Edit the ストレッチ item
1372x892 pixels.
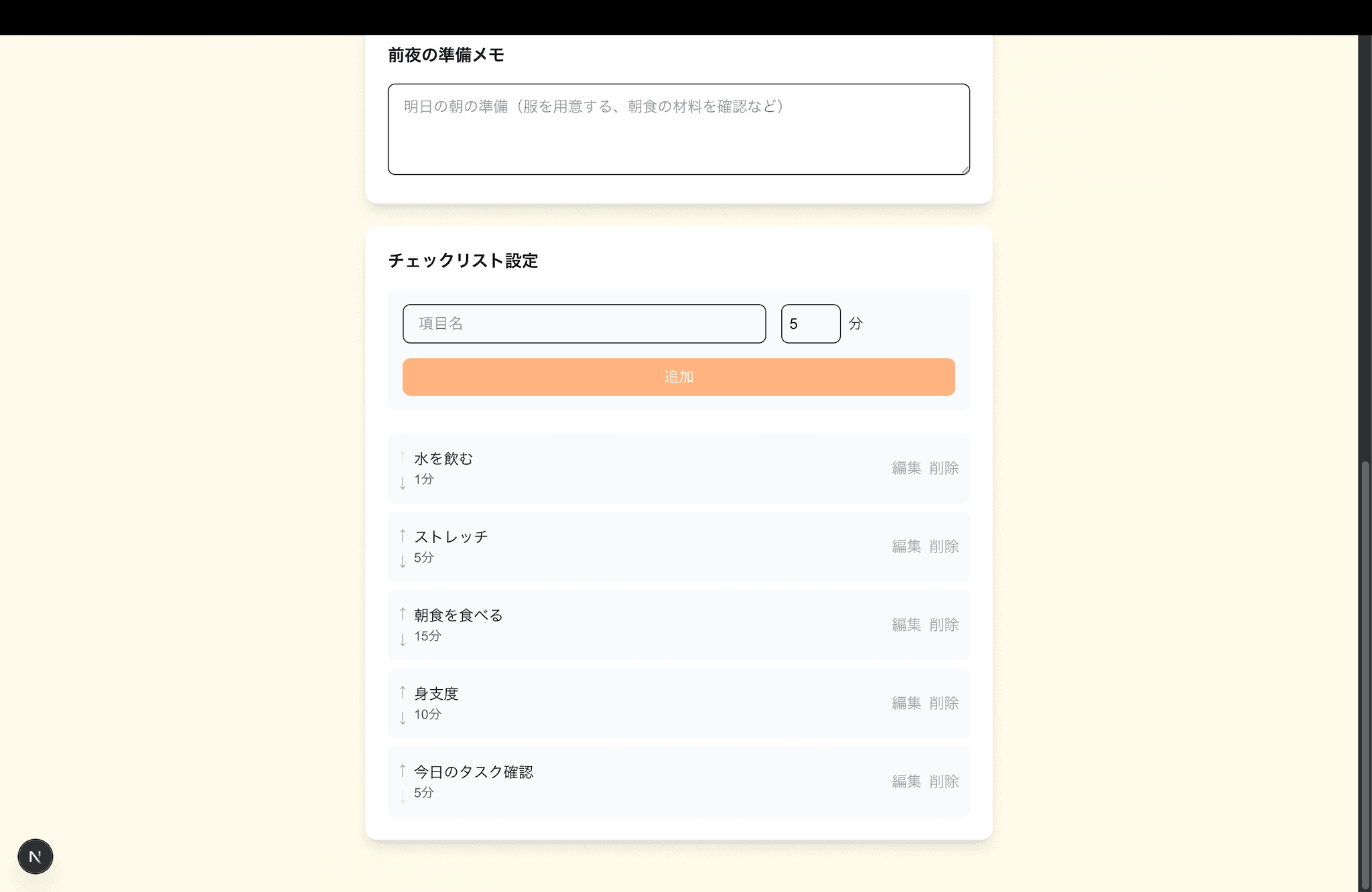(906, 546)
